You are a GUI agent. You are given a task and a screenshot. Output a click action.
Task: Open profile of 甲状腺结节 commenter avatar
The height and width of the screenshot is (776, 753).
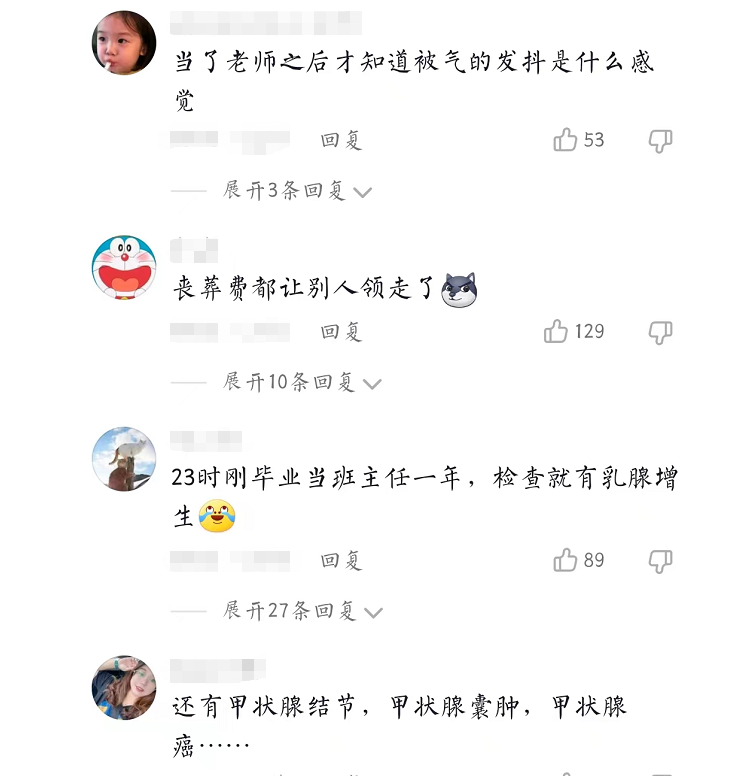pos(124,688)
